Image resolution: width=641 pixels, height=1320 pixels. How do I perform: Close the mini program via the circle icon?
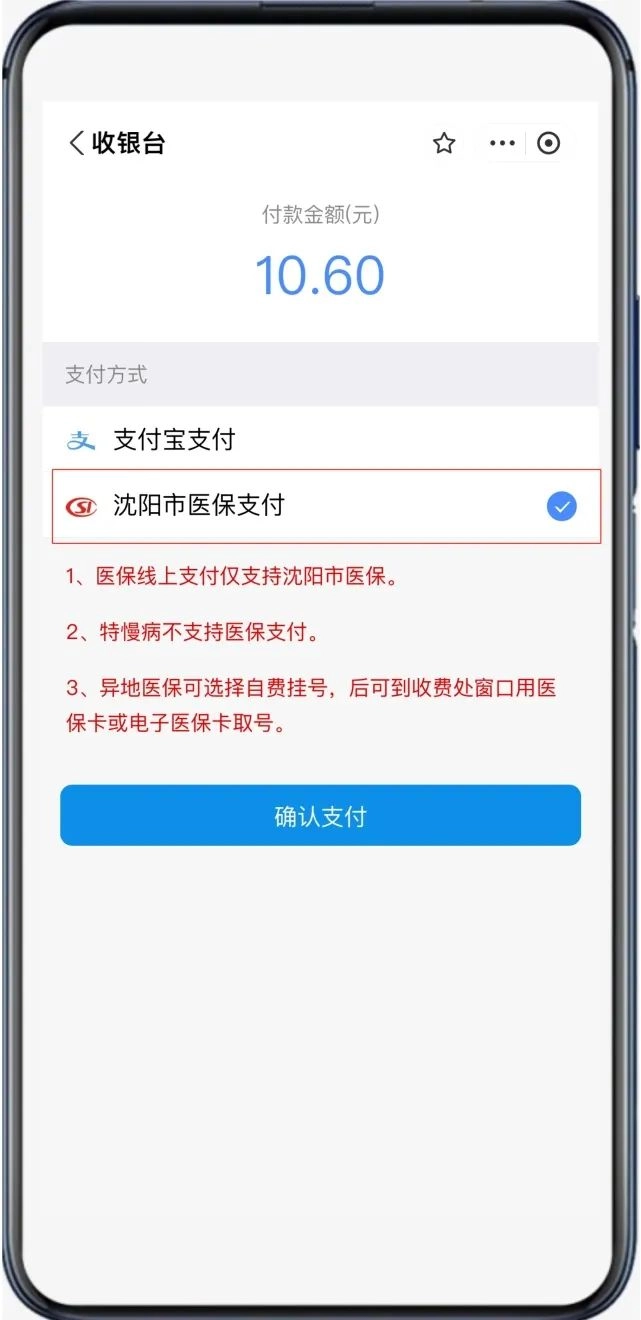548,143
